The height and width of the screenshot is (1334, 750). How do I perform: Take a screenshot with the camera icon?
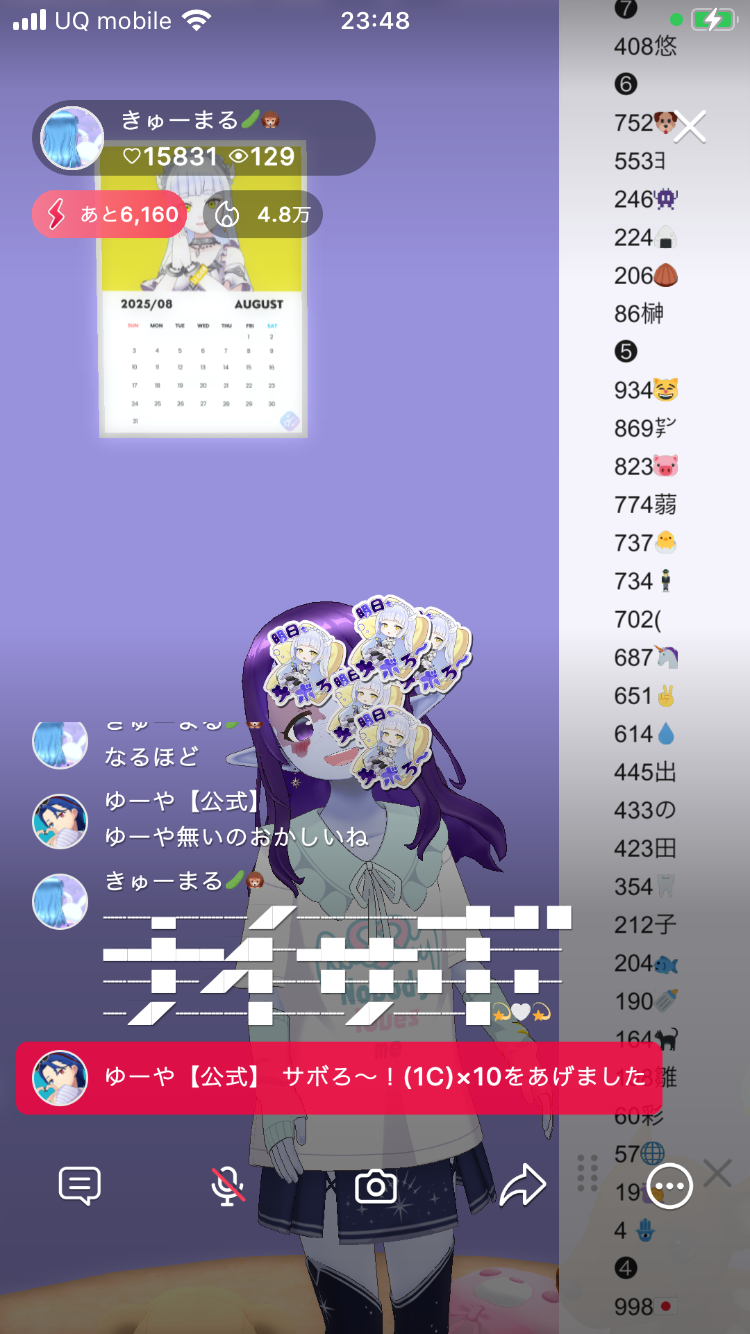click(376, 1186)
